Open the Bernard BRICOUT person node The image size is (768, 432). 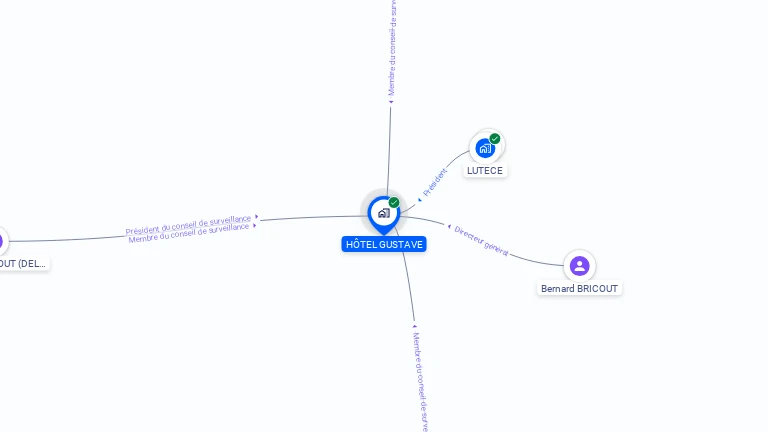[x=579, y=266]
